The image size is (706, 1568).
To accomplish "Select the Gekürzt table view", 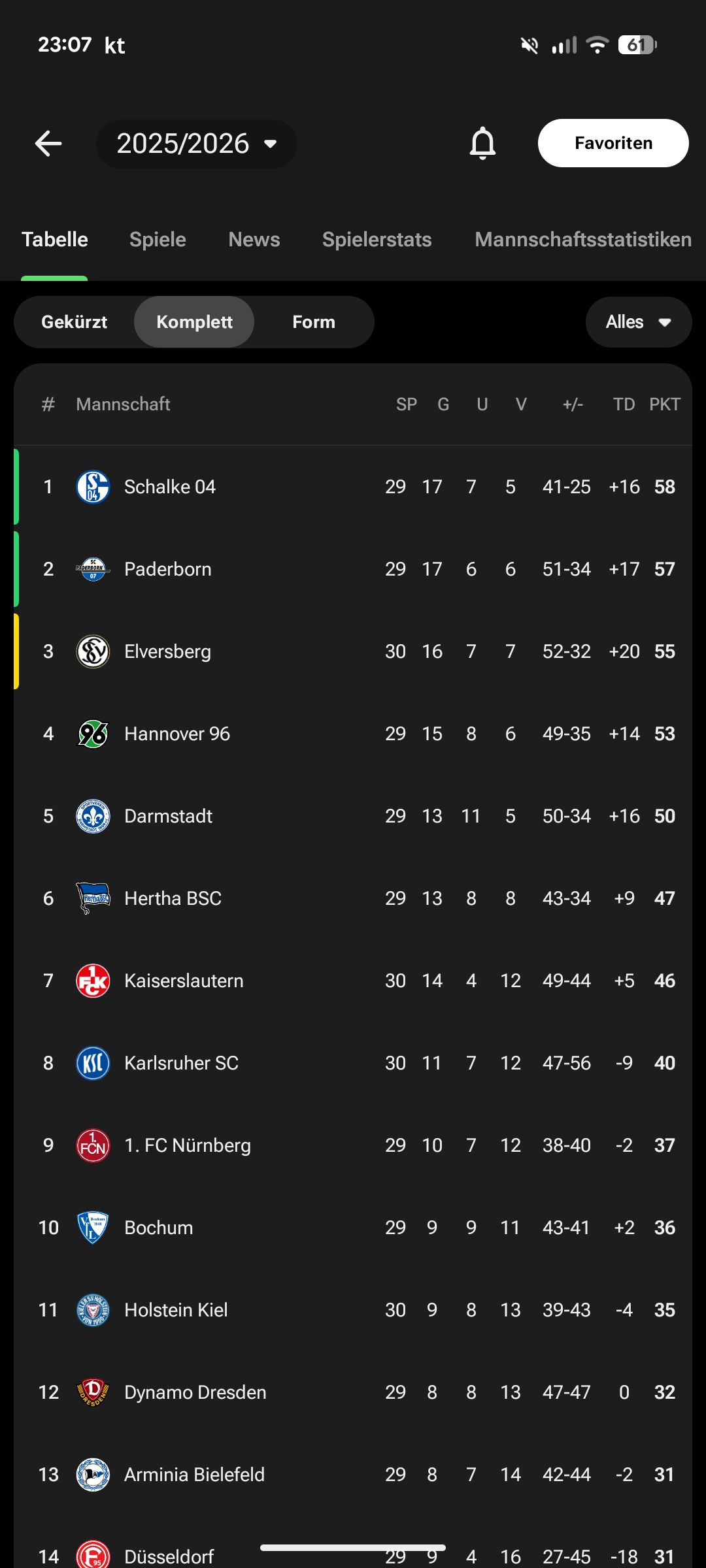I will 74,322.
